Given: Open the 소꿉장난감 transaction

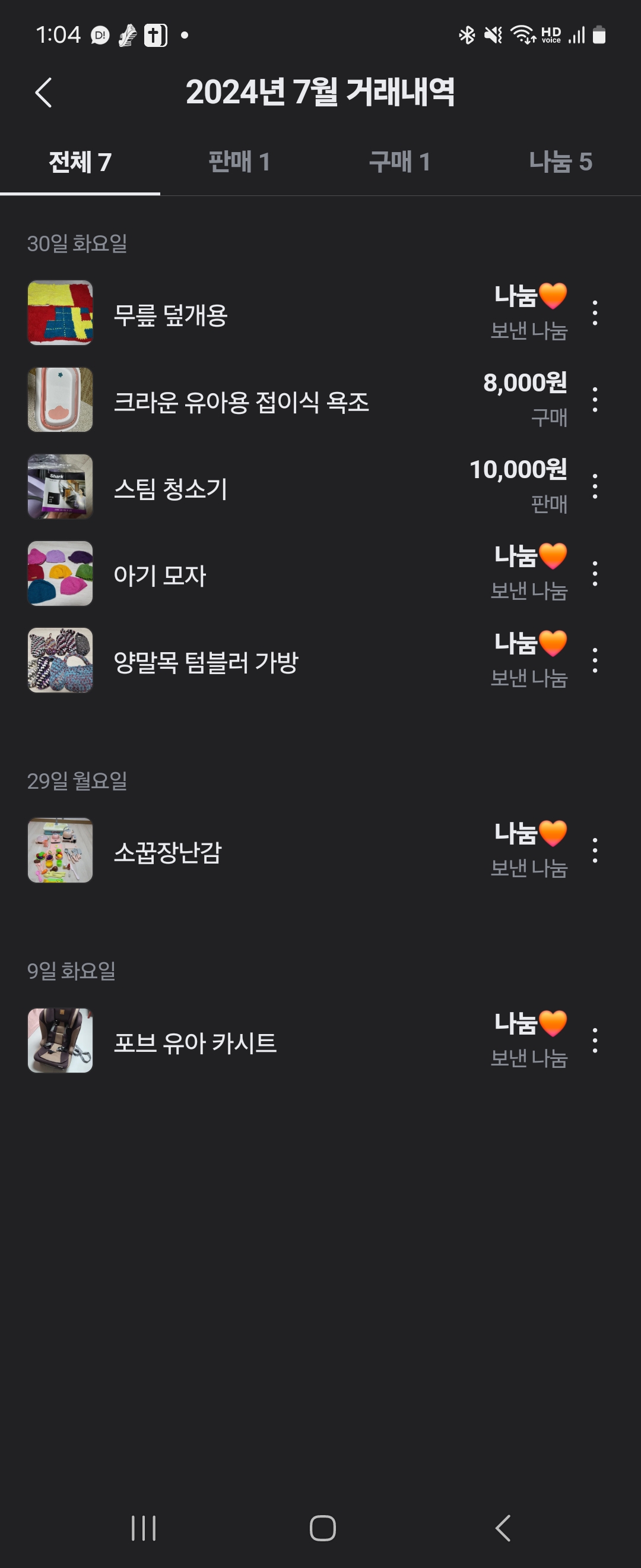Looking at the screenshot, I should 168,852.
